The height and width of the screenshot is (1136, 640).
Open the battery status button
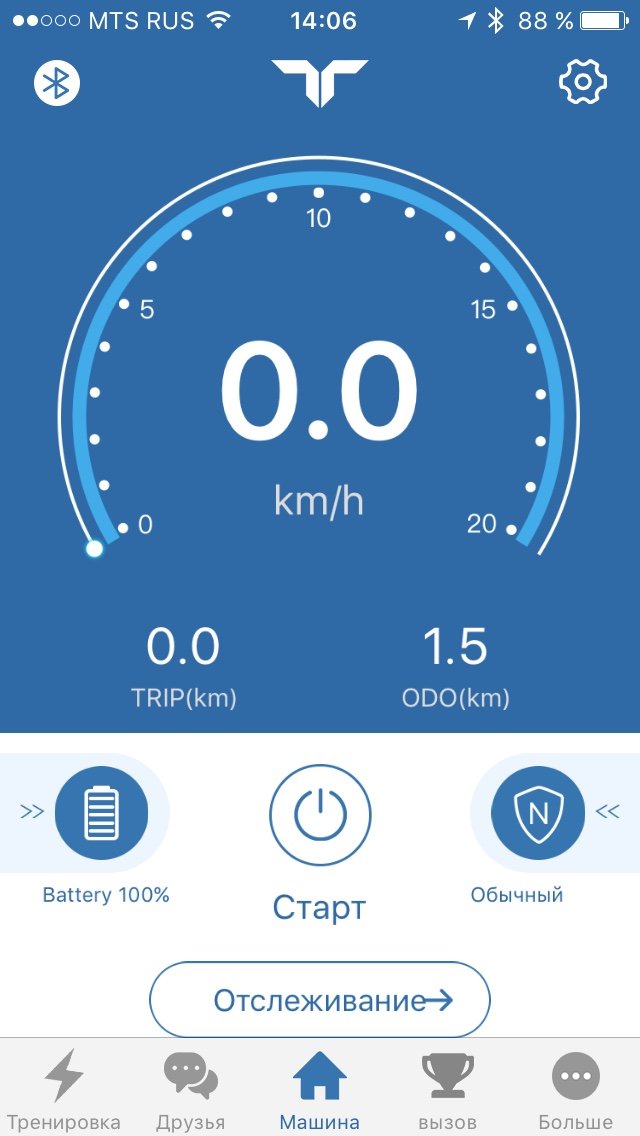pos(101,814)
